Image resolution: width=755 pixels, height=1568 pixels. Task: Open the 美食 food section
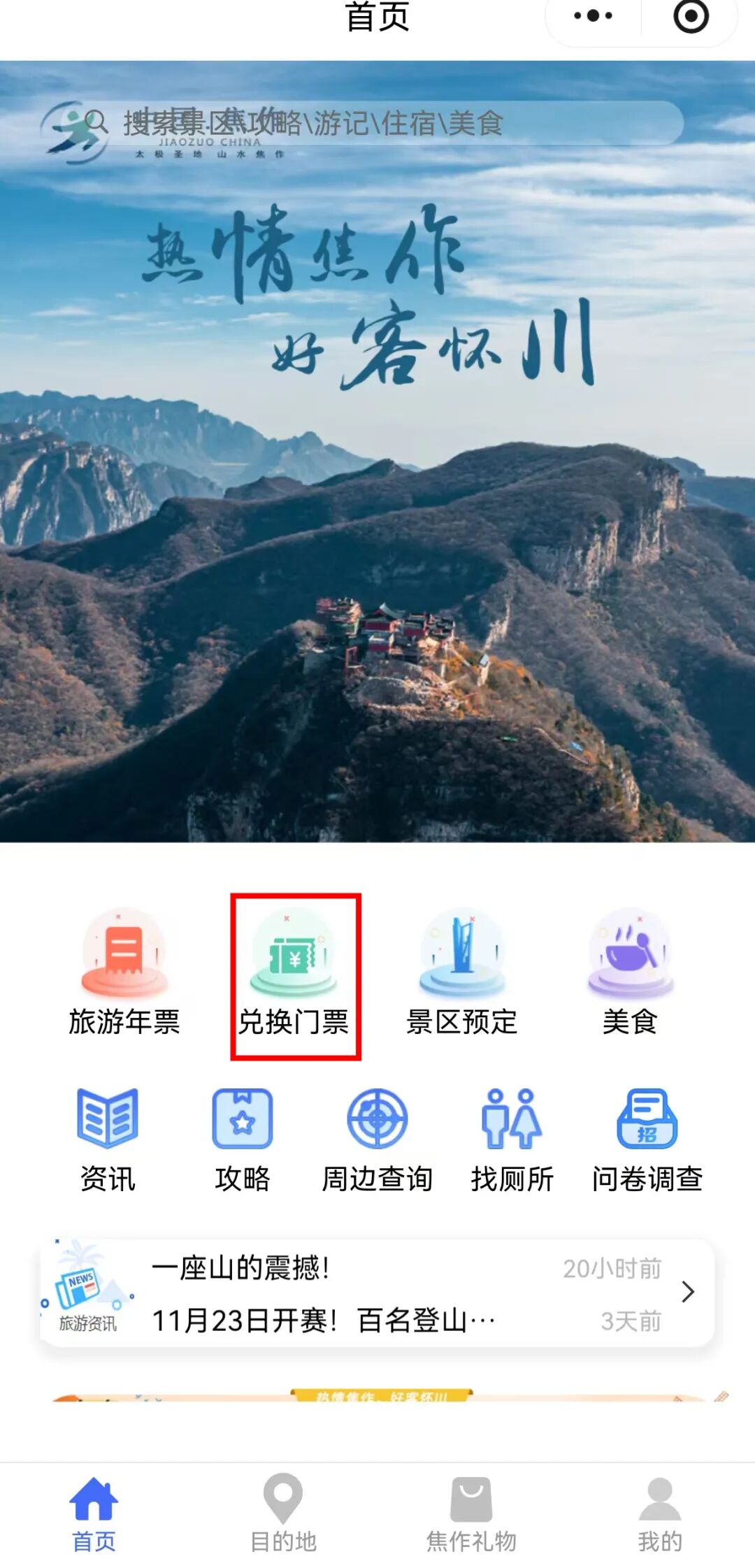(x=630, y=972)
